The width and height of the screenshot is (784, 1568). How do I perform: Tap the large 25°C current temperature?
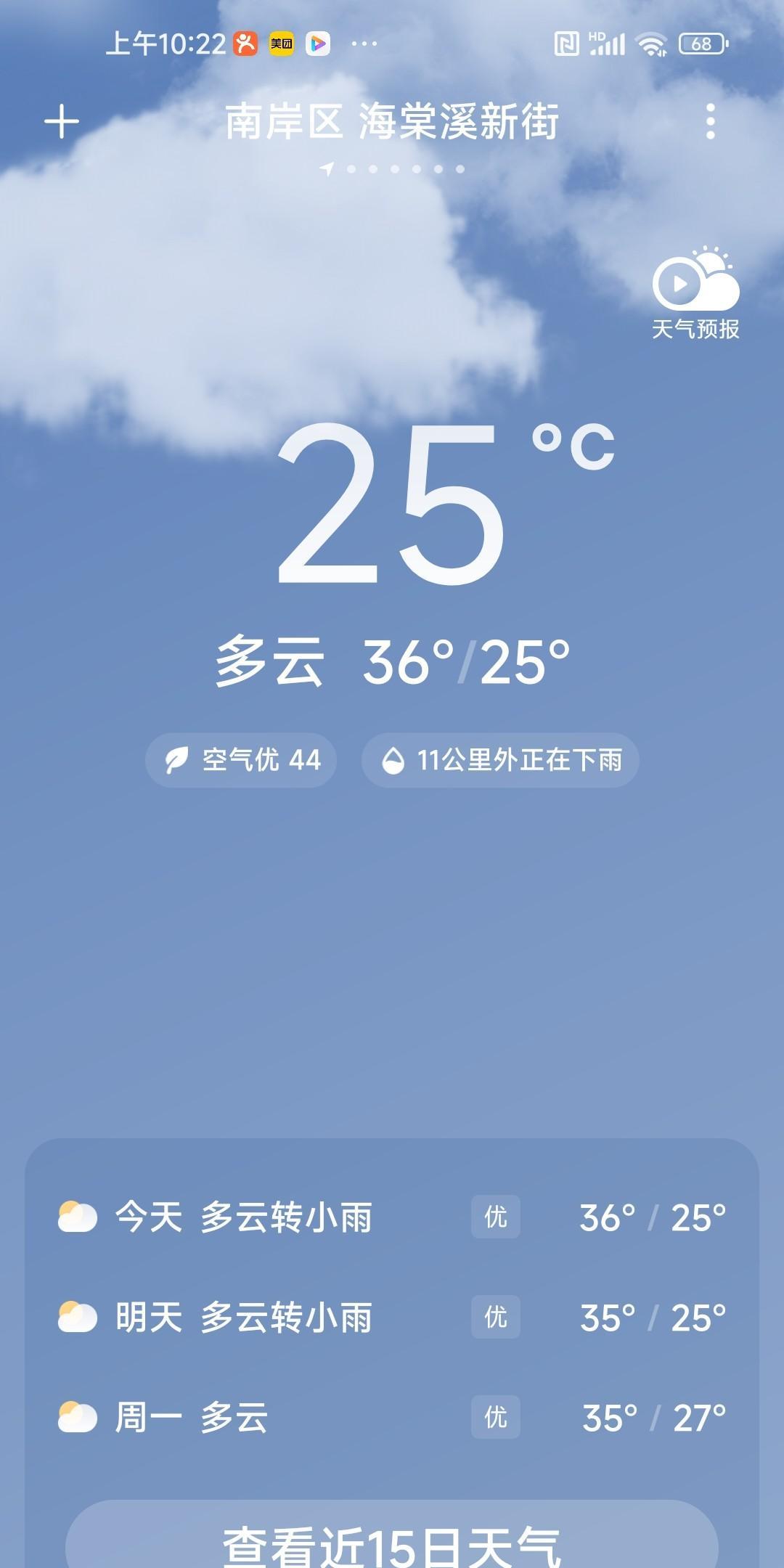click(x=392, y=505)
